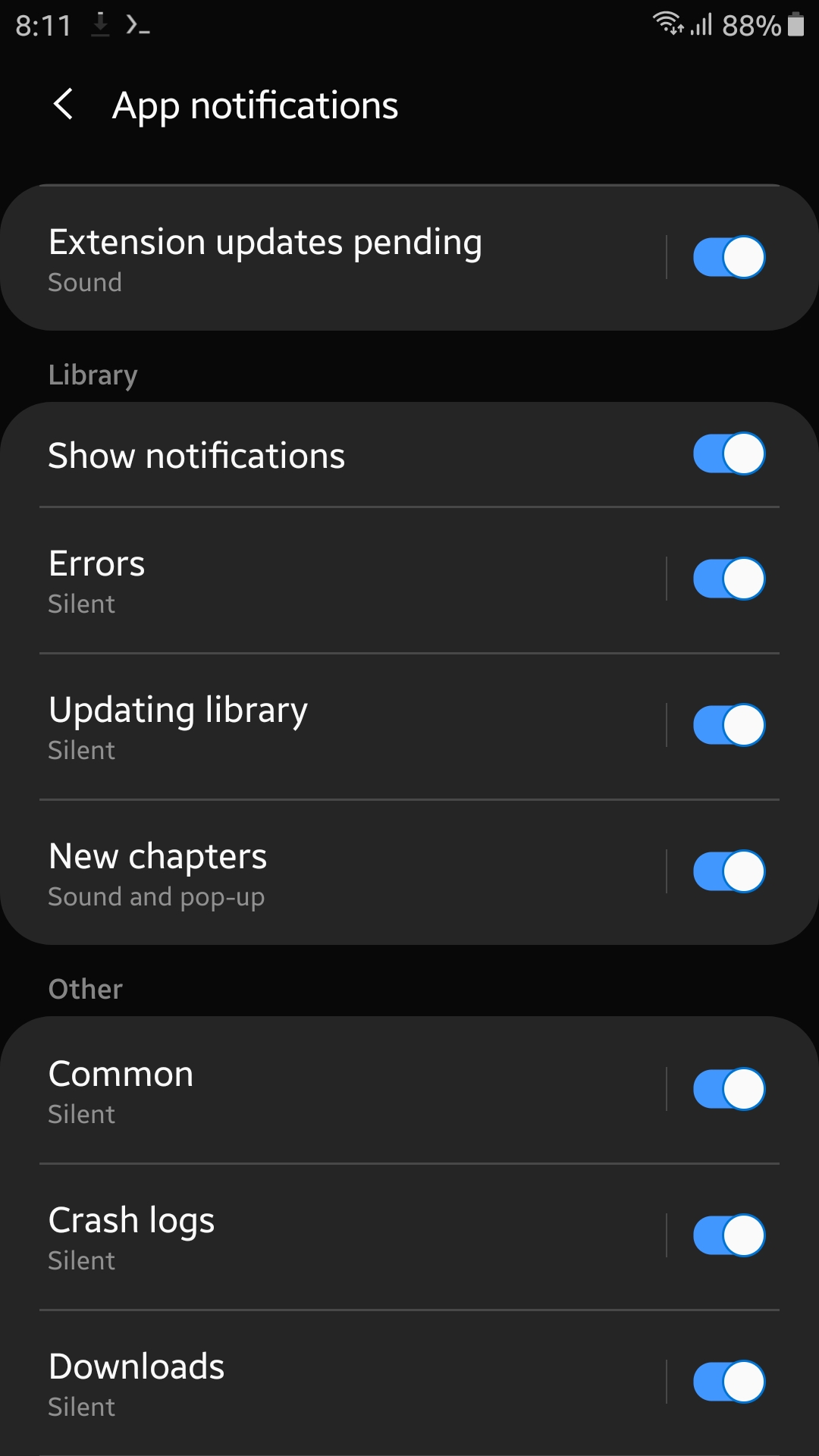Tap the terminal icon in the status bar
The image size is (819, 1456).
tap(140, 25)
